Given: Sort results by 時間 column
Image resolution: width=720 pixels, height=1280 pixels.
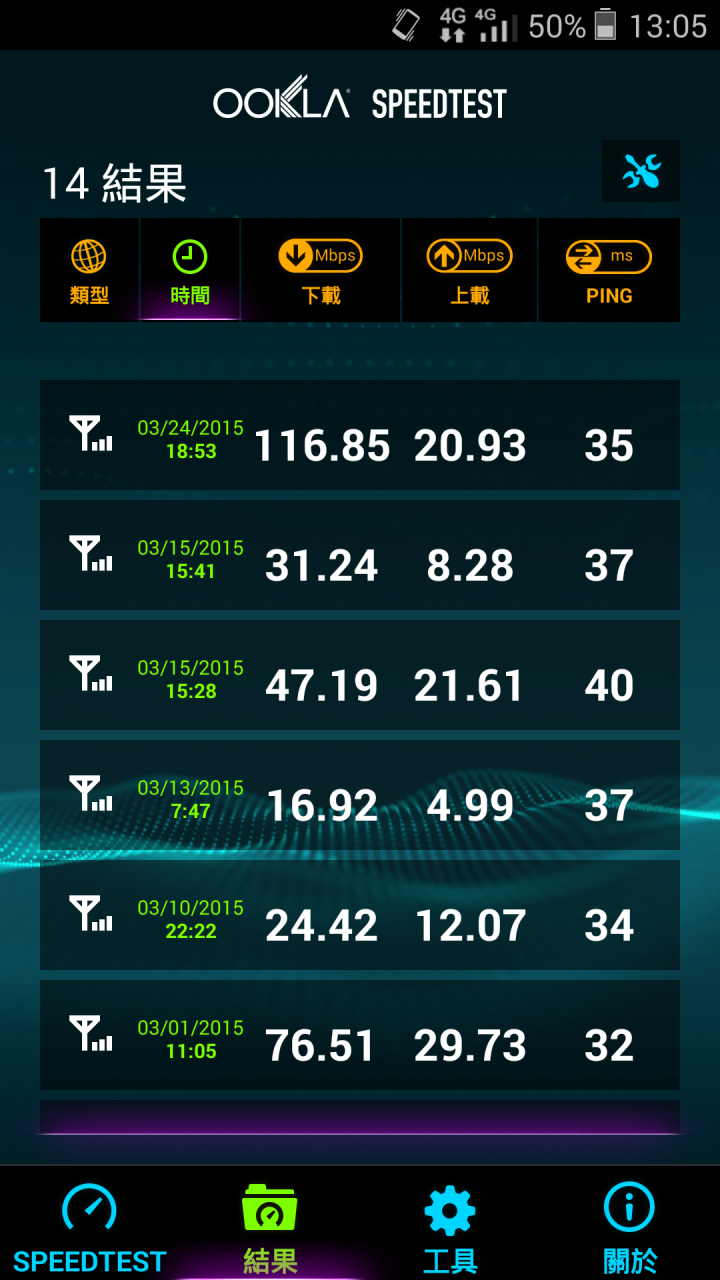Looking at the screenshot, I should click(190, 271).
